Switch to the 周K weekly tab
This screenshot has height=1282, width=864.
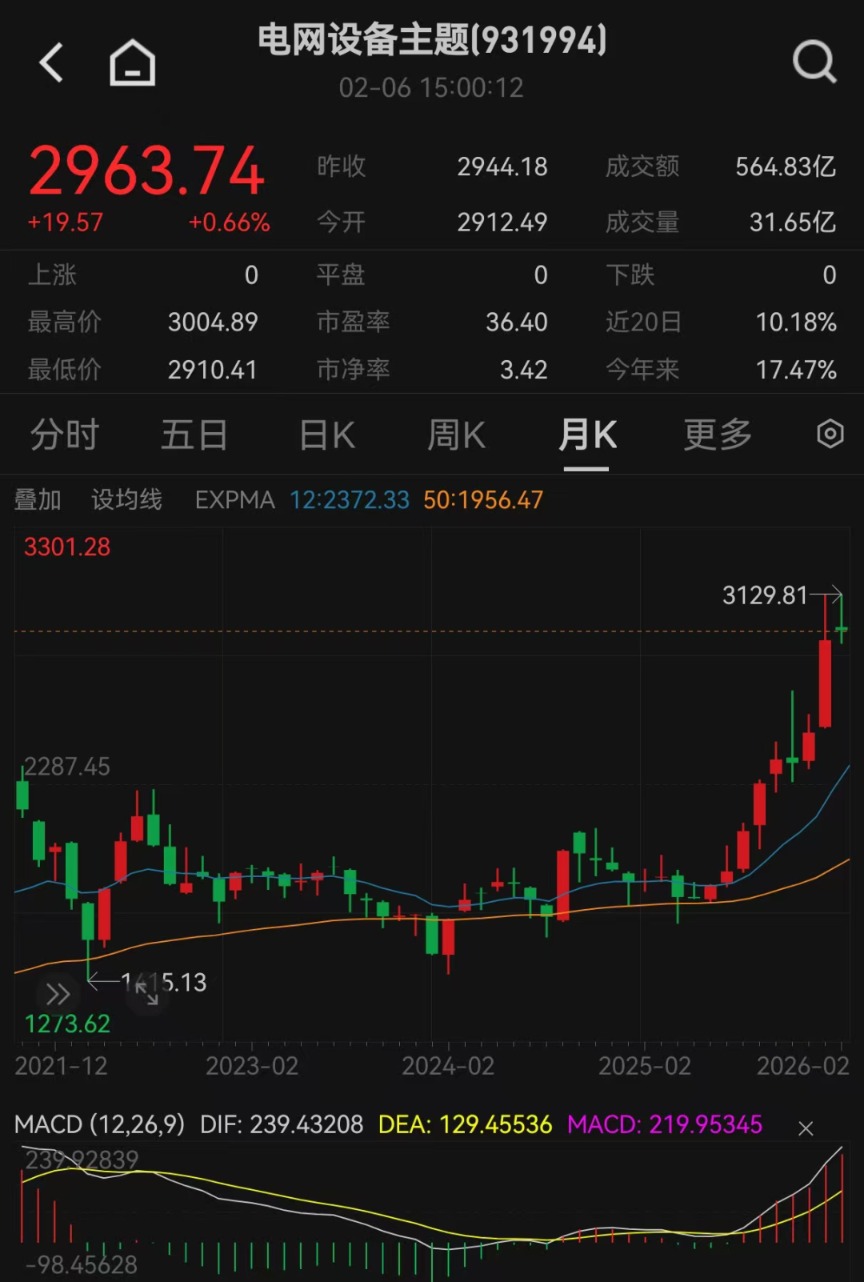[455, 434]
